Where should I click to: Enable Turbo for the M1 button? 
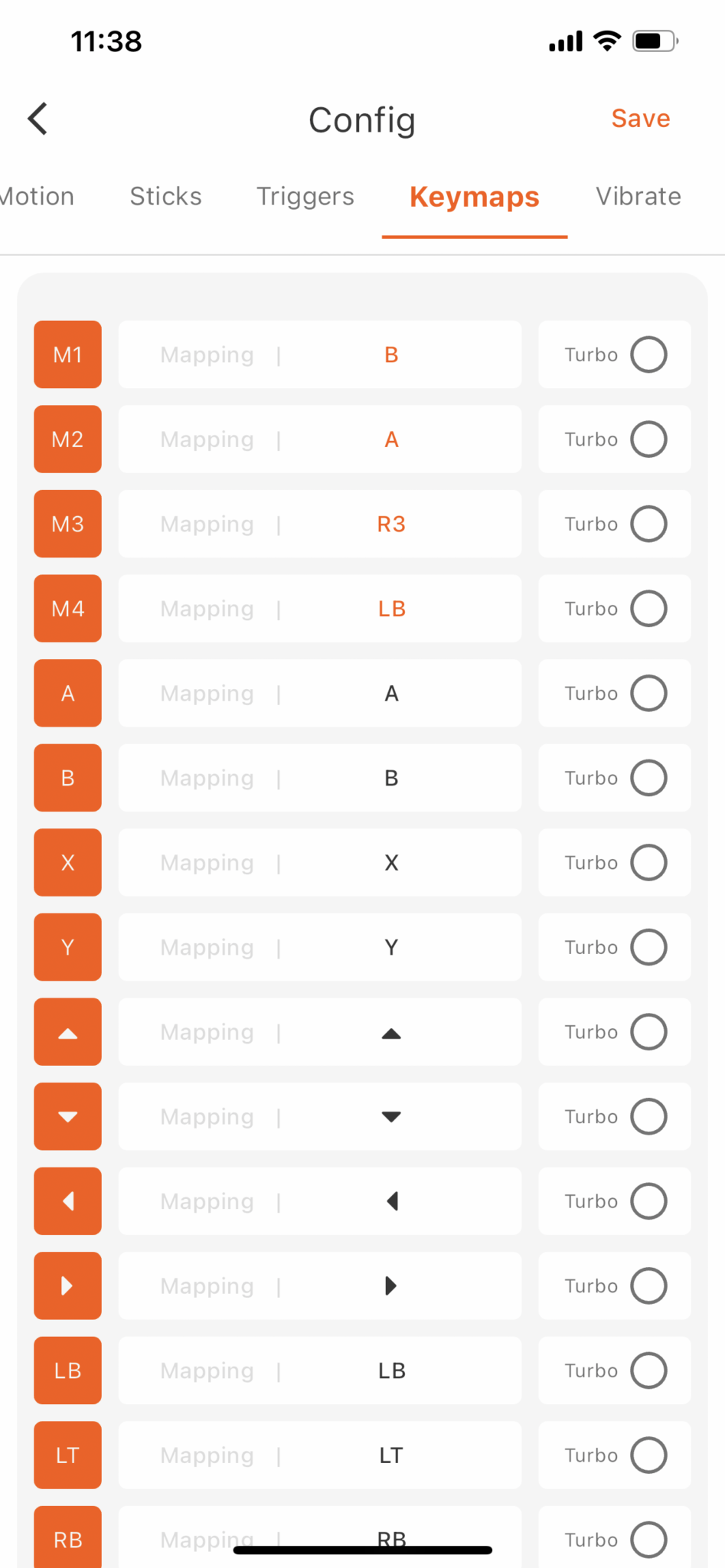tap(648, 354)
